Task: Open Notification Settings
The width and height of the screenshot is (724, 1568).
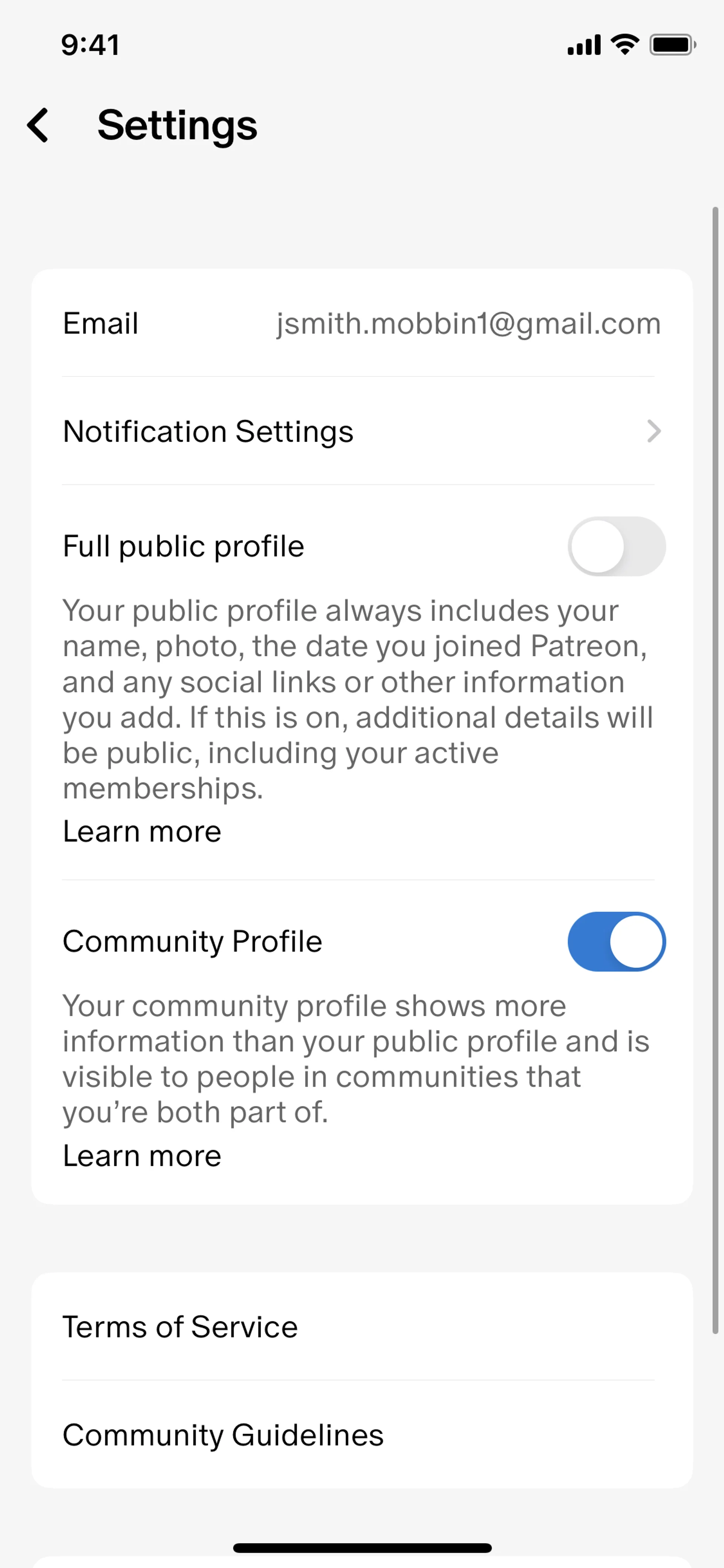Action: point(361,432)
